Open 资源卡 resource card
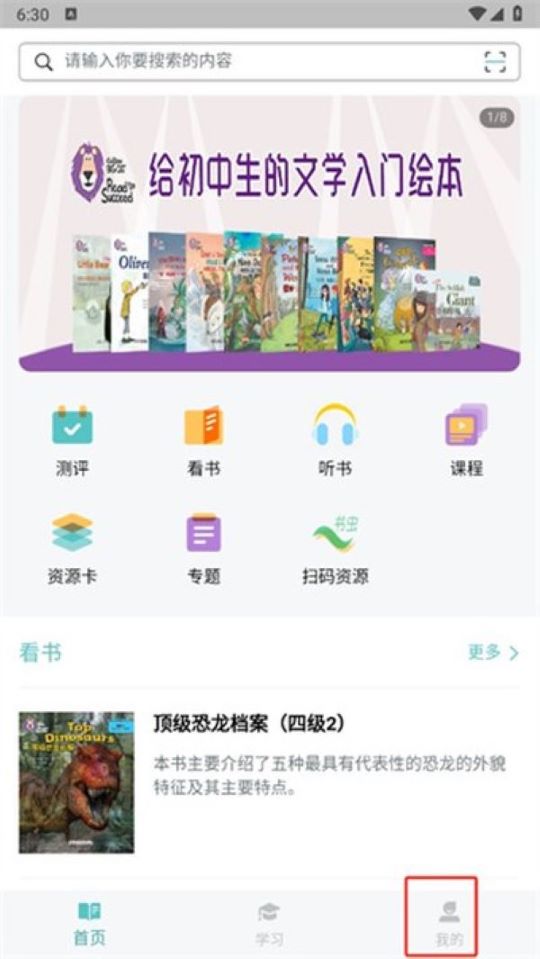 tap(72, 549)
